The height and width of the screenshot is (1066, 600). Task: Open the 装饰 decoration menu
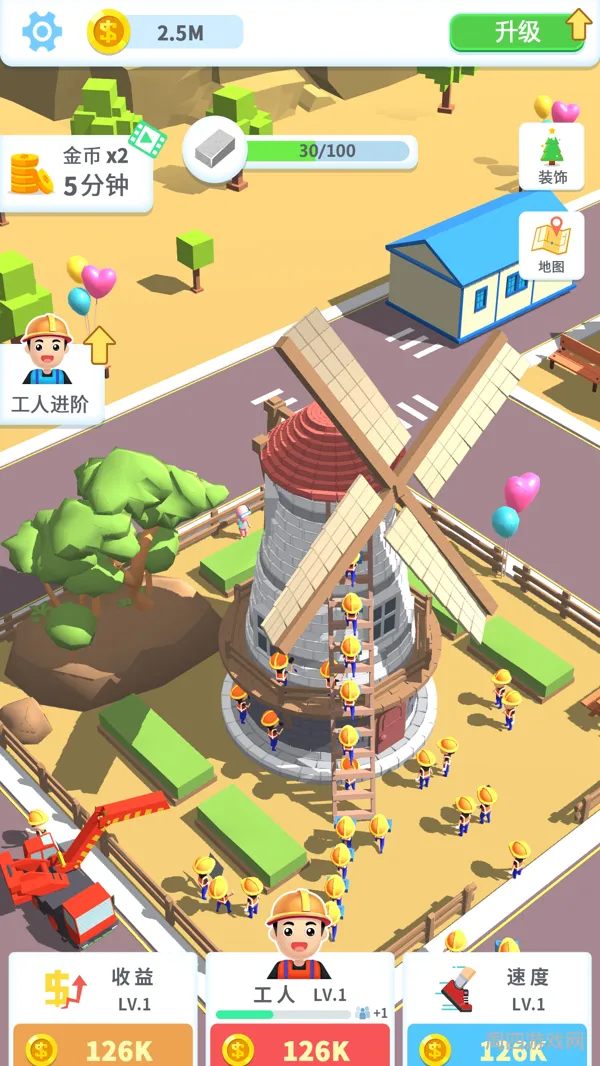(552, 157)
